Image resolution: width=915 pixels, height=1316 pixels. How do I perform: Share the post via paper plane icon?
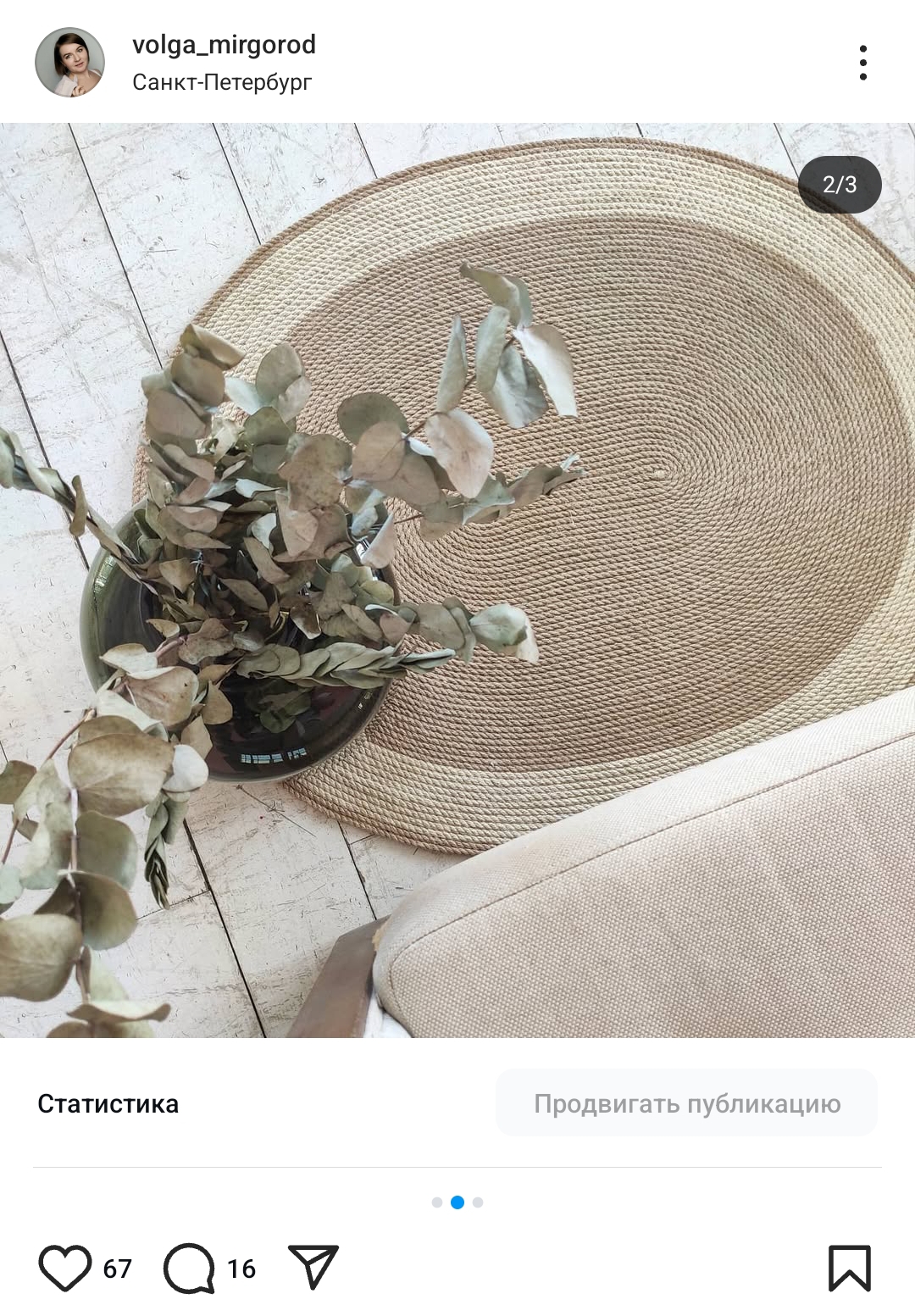pos(313,1268)
